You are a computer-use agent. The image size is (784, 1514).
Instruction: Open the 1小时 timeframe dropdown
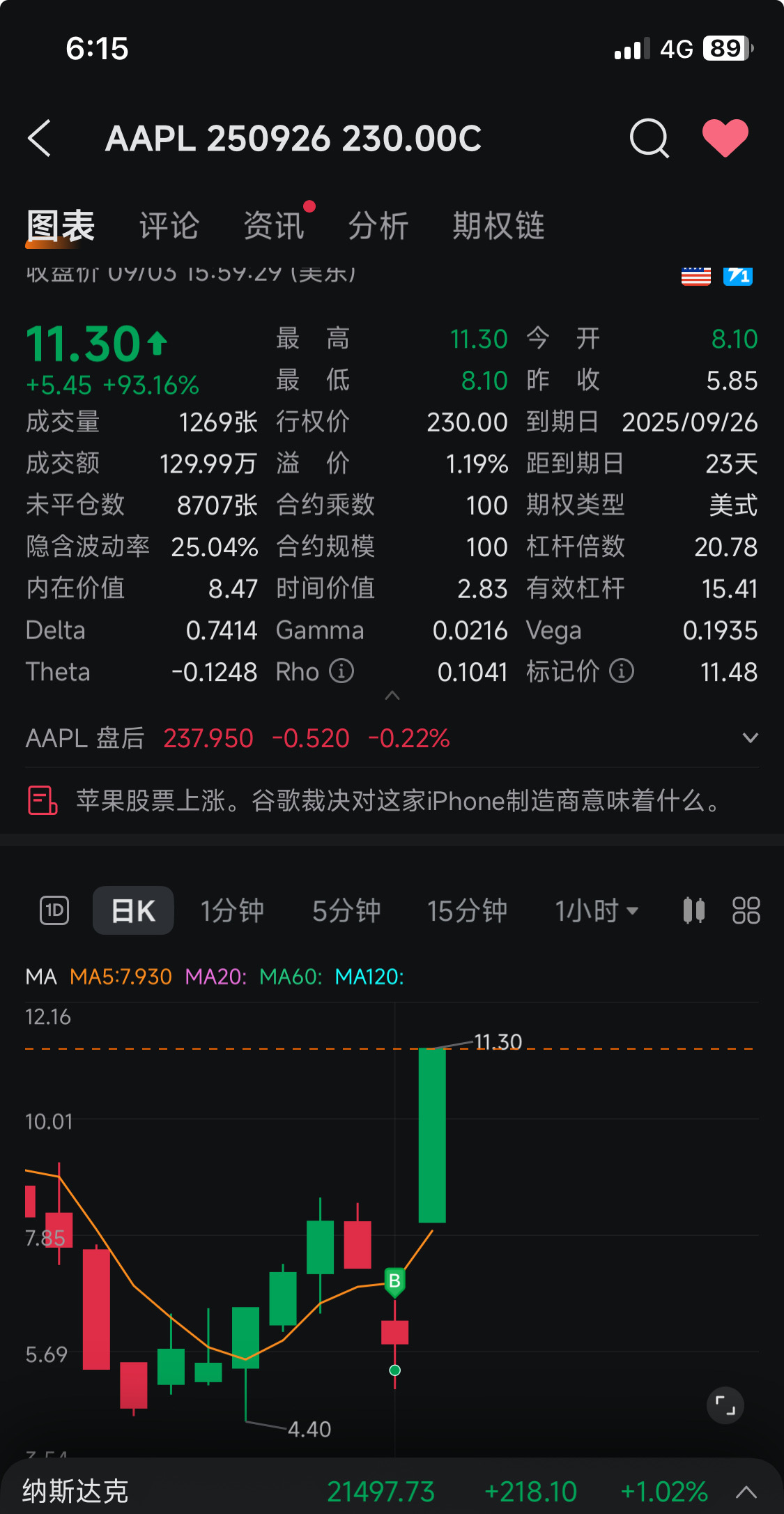597,910
